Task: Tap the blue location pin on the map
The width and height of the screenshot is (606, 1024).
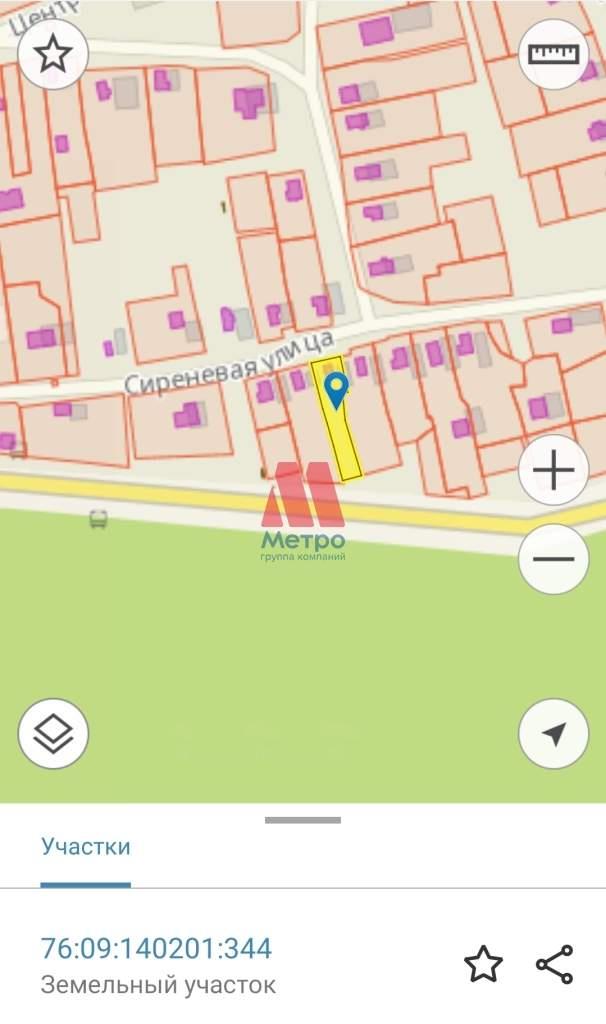Action: click(336, 389)
